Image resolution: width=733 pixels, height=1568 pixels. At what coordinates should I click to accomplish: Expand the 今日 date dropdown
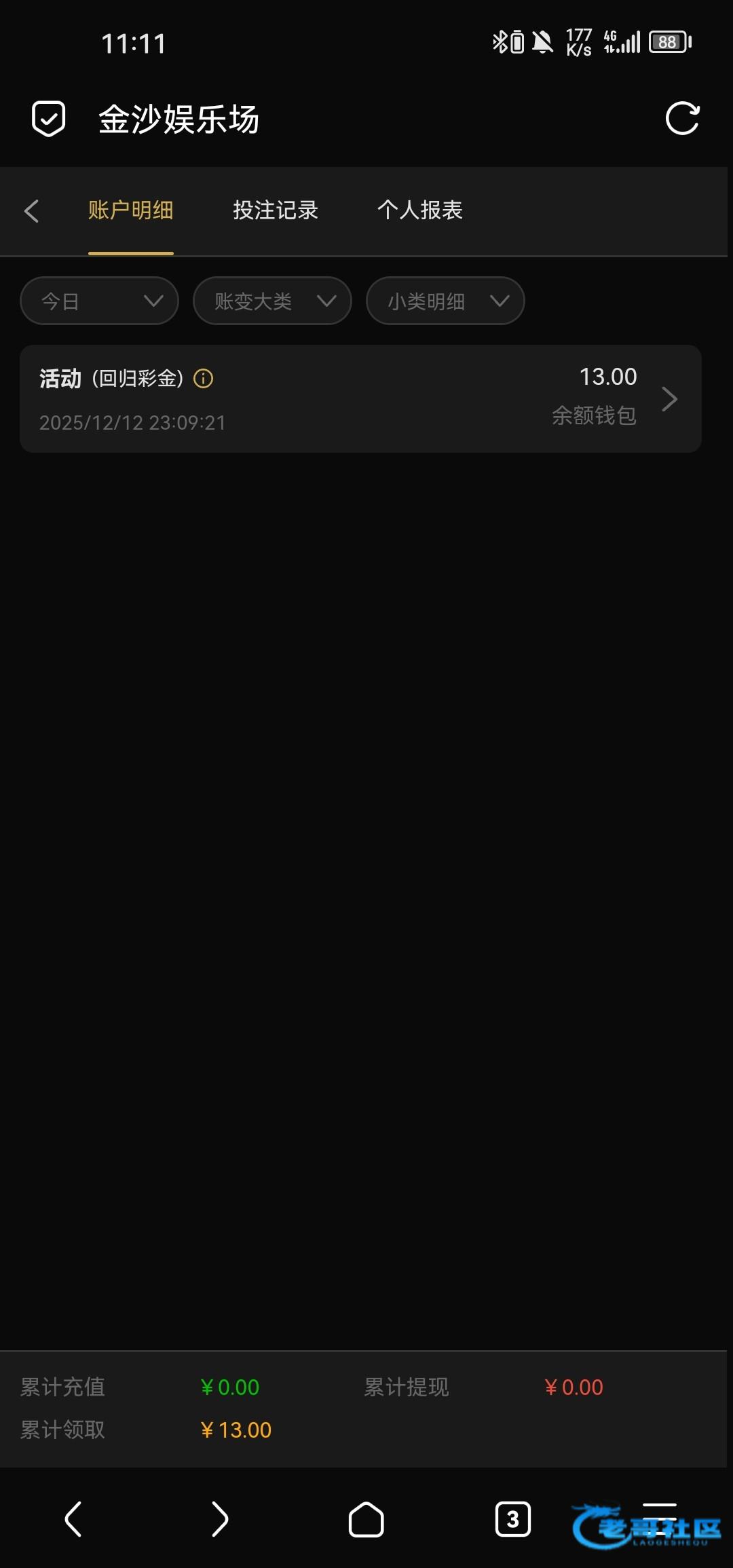[100, 301]
